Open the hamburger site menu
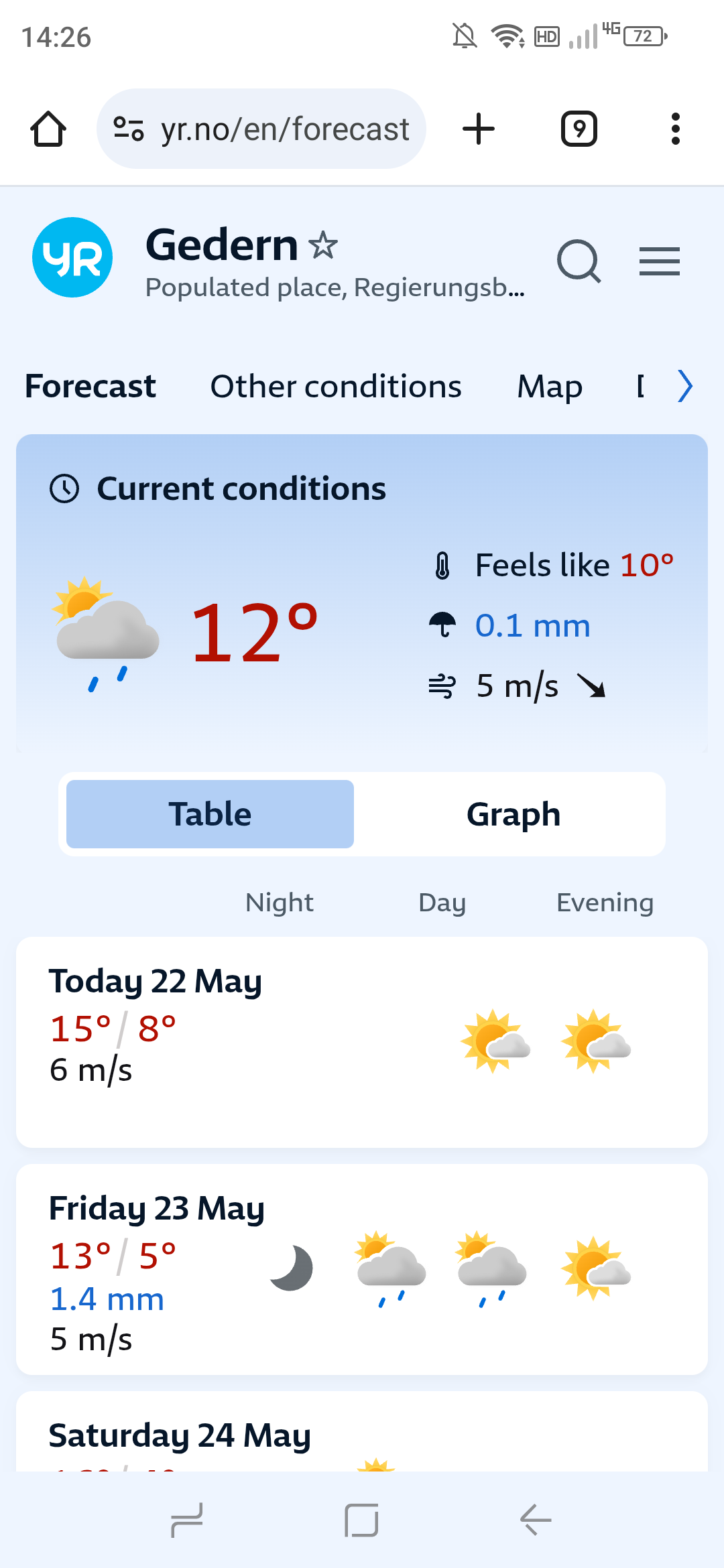Image resolution: width=724 pixels, height=1568 pixels. pyautogui.click(x=659, y=261)
